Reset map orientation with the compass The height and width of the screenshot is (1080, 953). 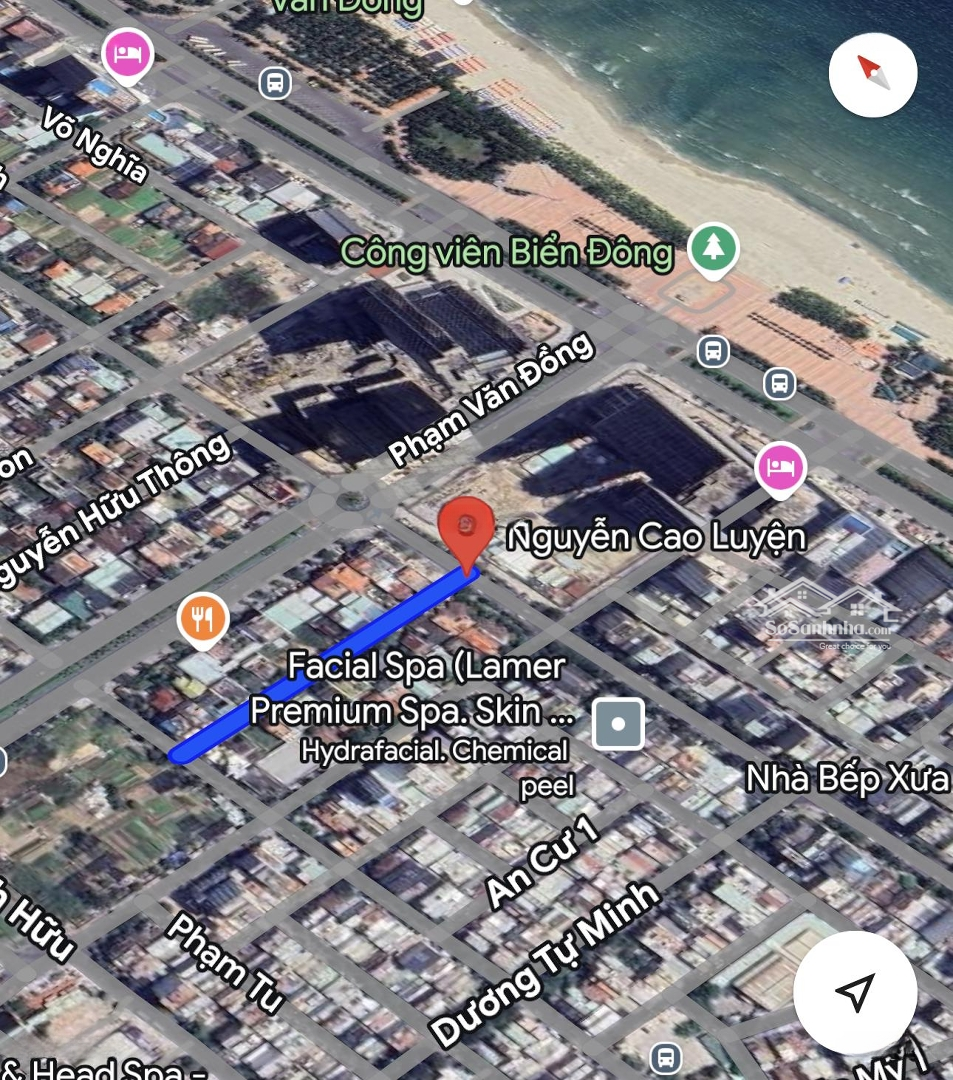click(872, 74)
